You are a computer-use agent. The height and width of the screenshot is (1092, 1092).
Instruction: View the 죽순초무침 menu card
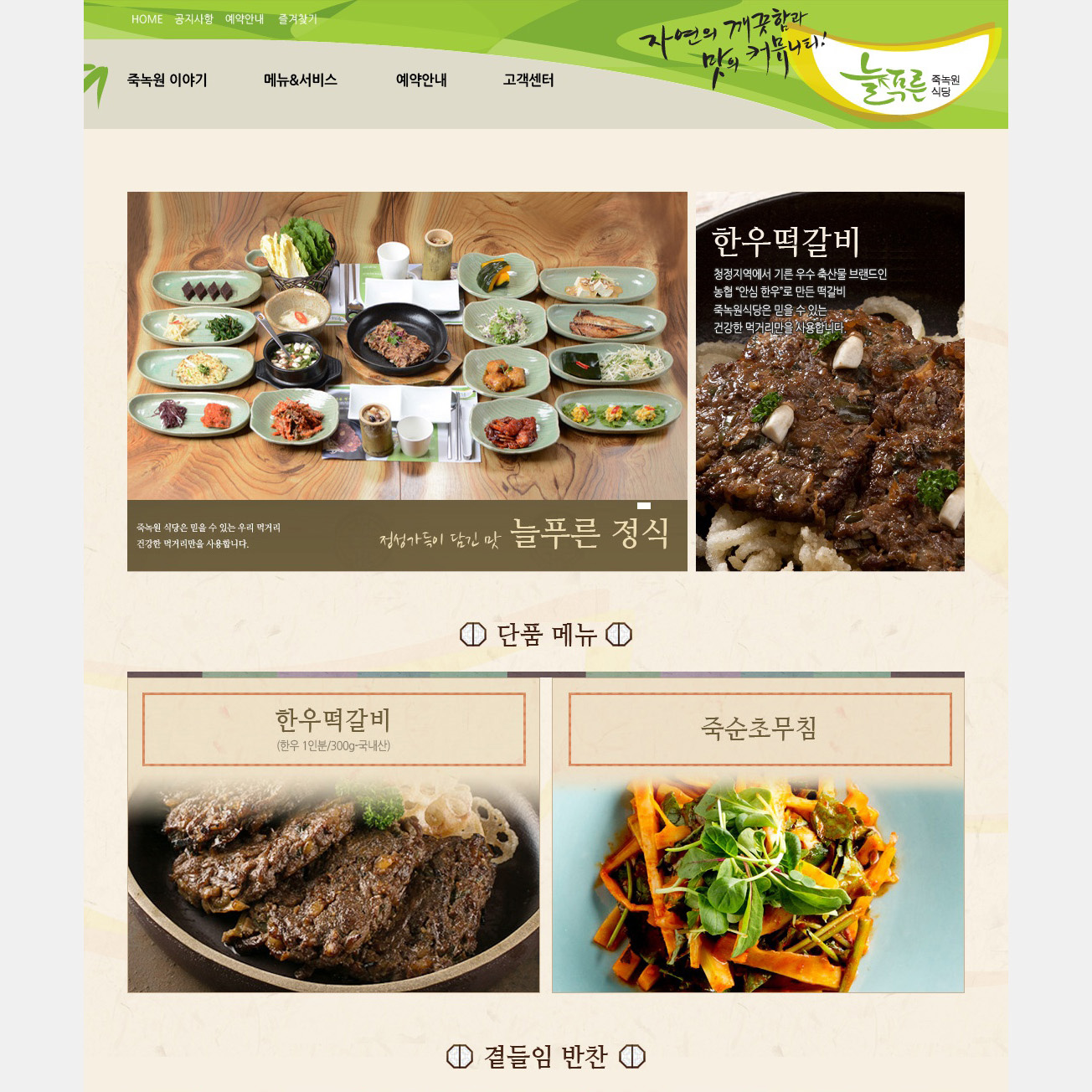tap(758, 835)
